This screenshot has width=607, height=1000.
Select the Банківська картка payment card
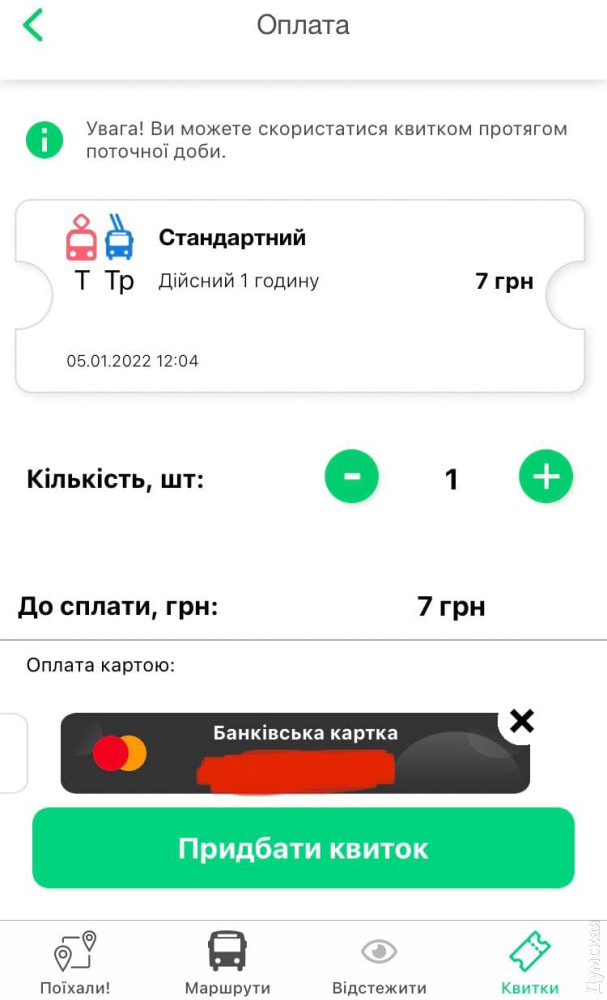click(x=295, y=753)
